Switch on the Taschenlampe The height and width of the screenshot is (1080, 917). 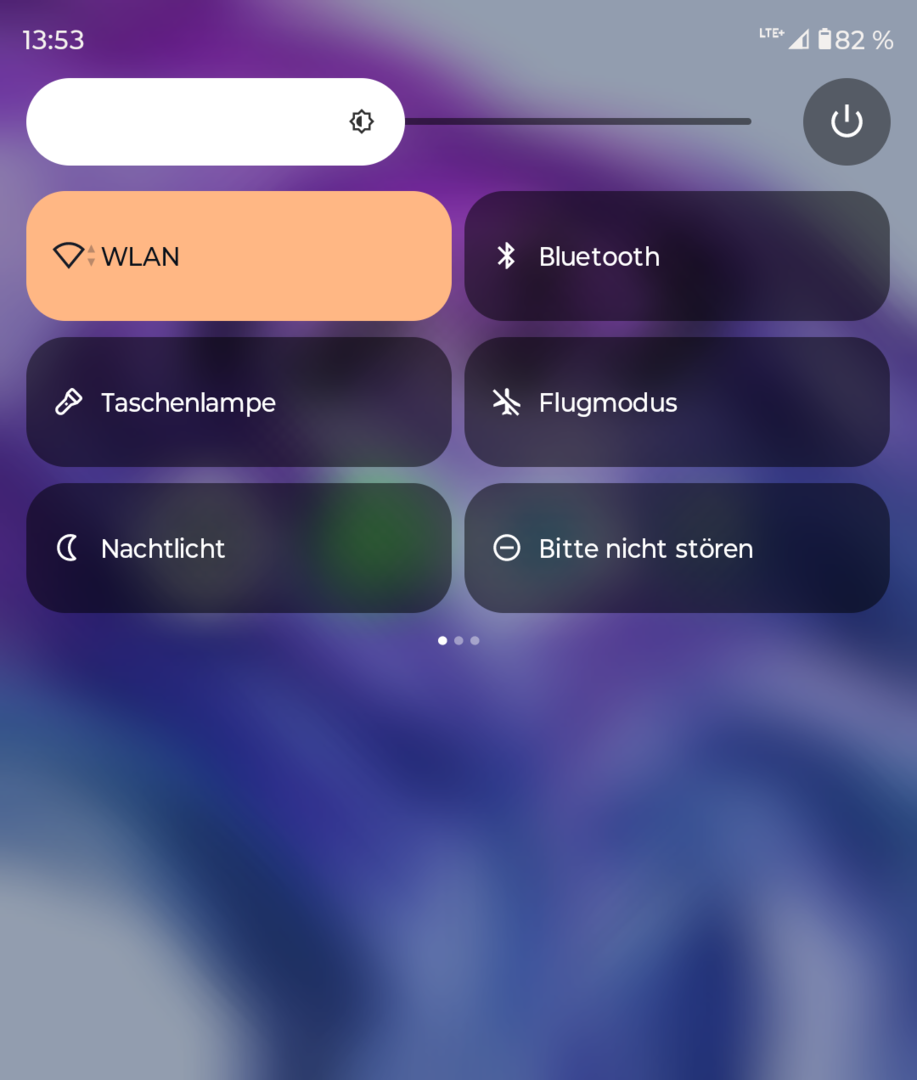pos(238,402)
